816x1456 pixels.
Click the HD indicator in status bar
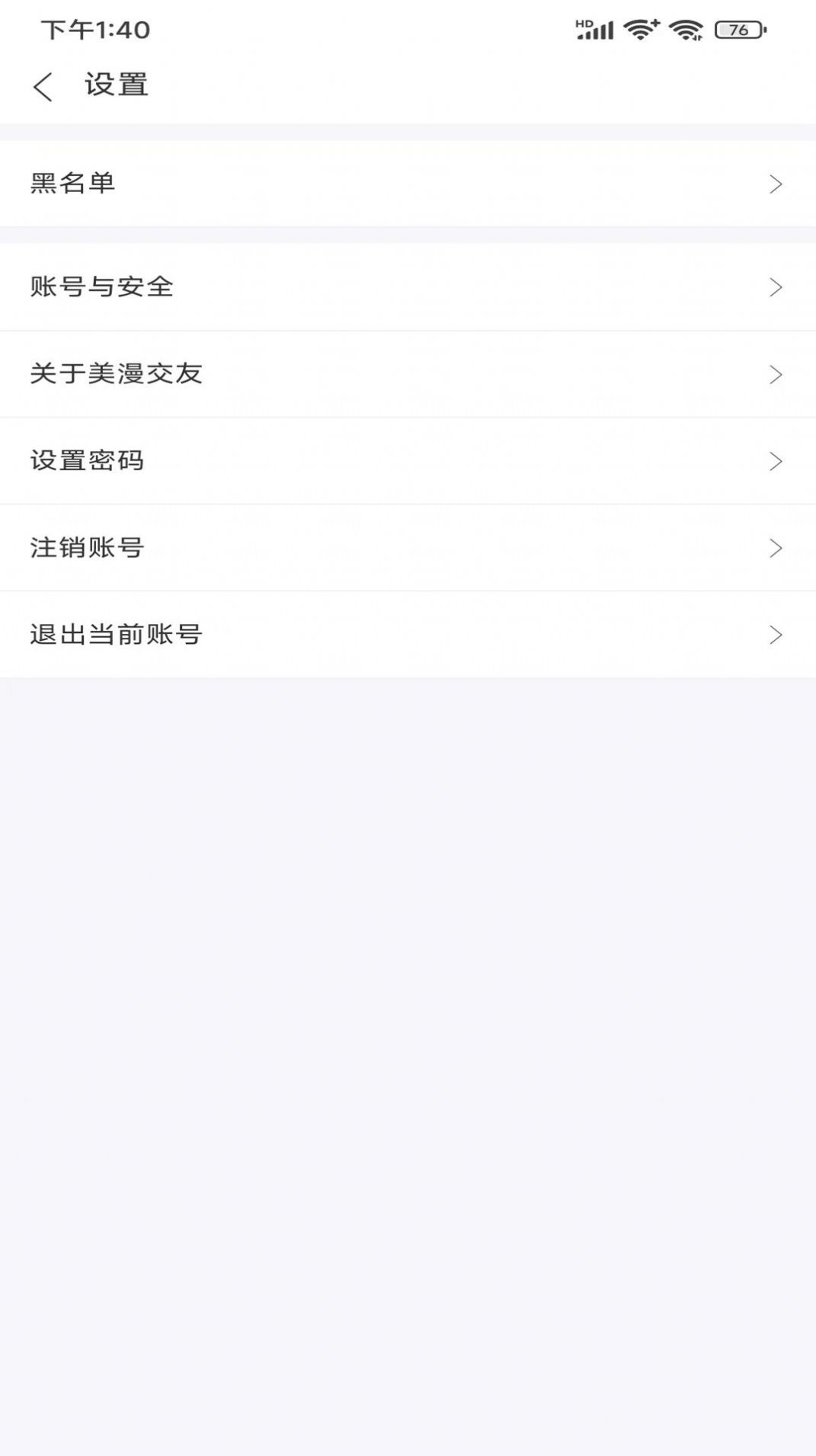[x=584, y=24]
